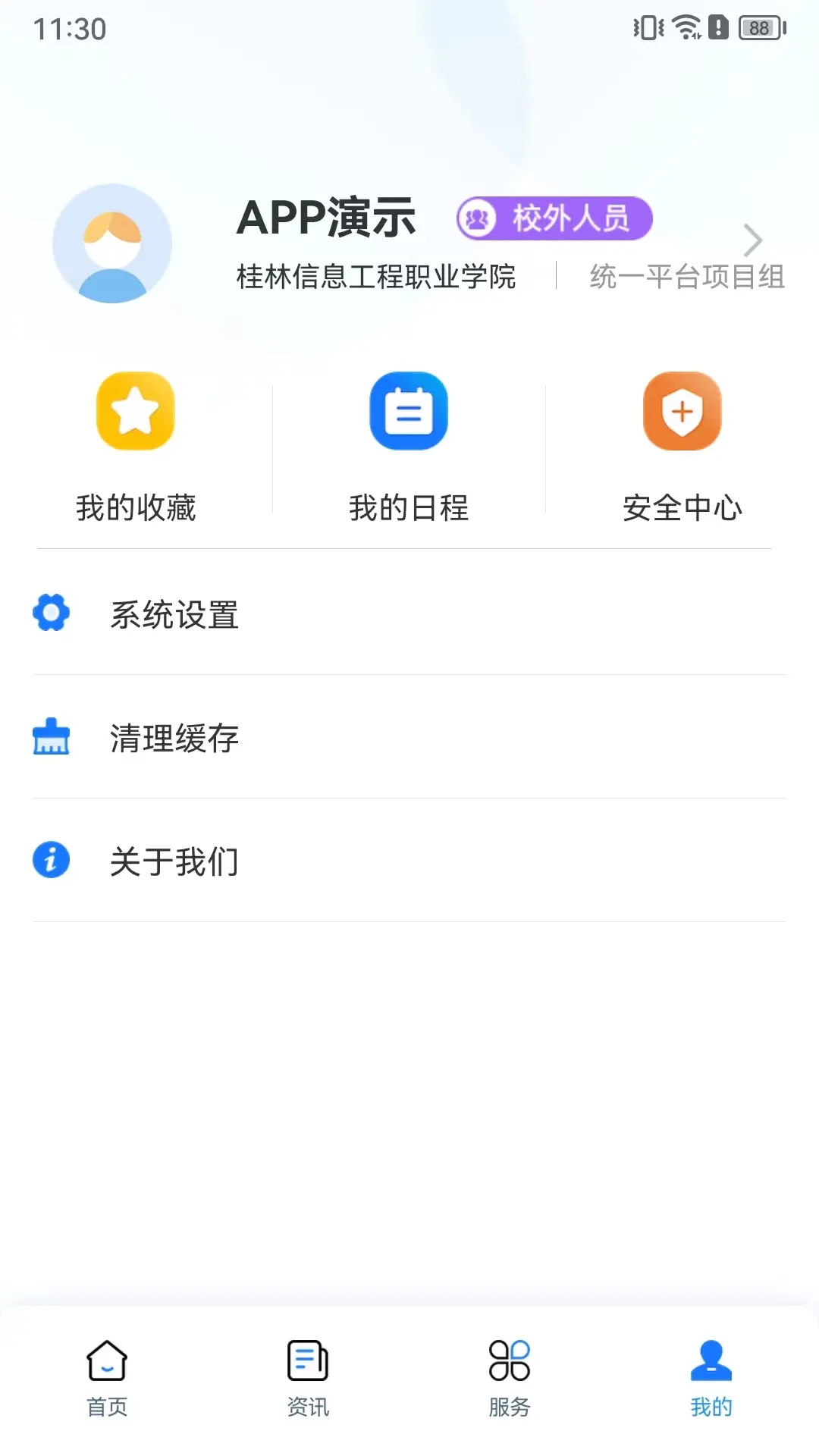The image size is (819, 1456).
Task: Open 安全中心 shield icon
Action: (682, 412)
